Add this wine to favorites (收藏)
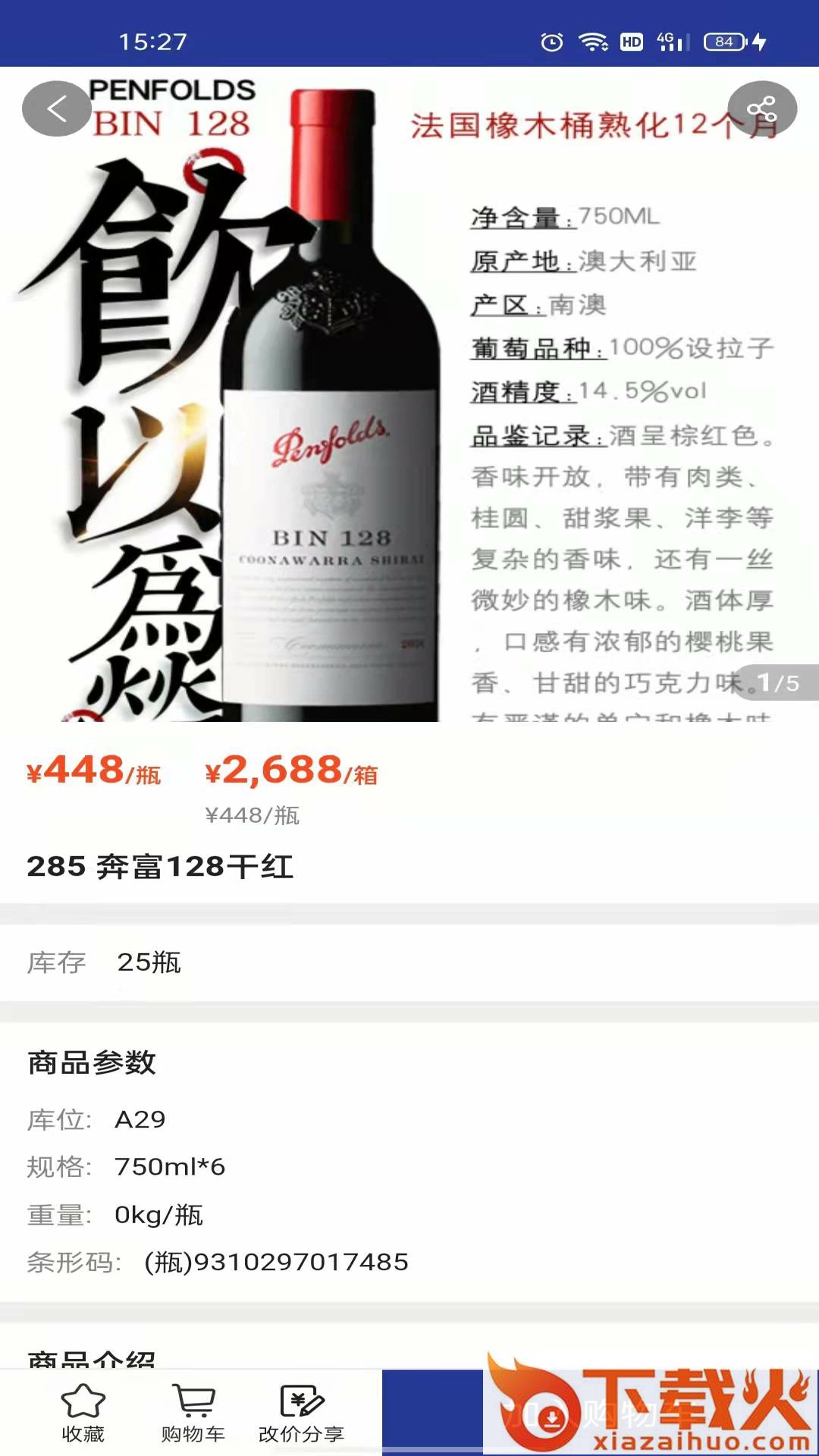The image size is (819, 1456). [83, 1412]
